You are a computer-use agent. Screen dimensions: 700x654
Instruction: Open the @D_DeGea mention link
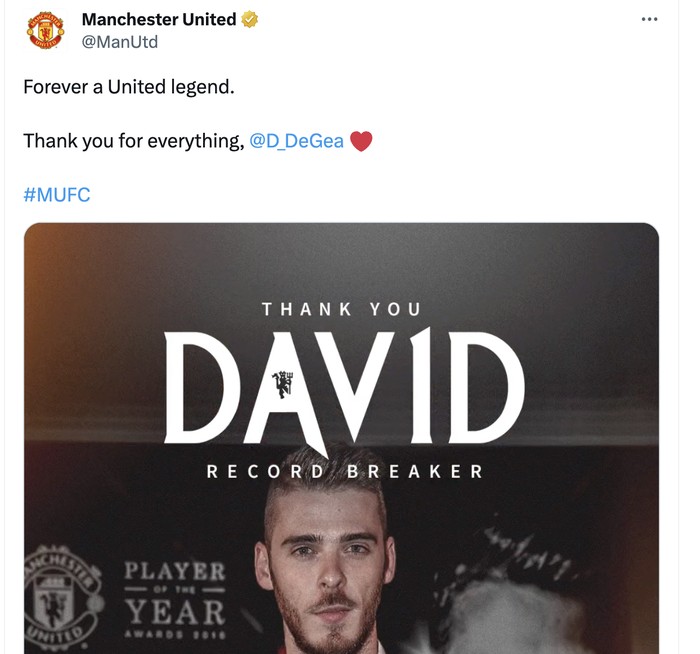(296, 141)
